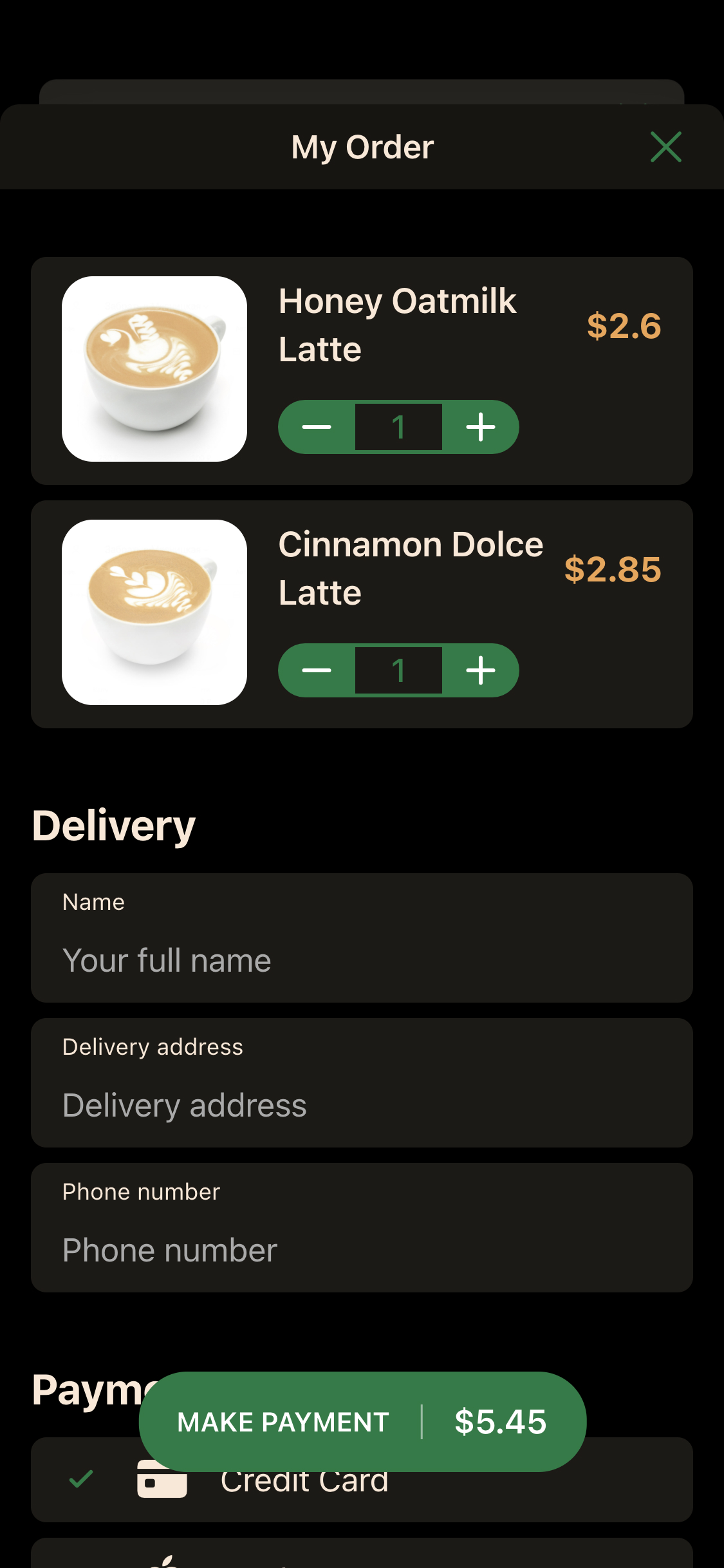Decrease Honey Oatmilk Latte quantity
Screen dimensions: 724x1568
point(317,427)
